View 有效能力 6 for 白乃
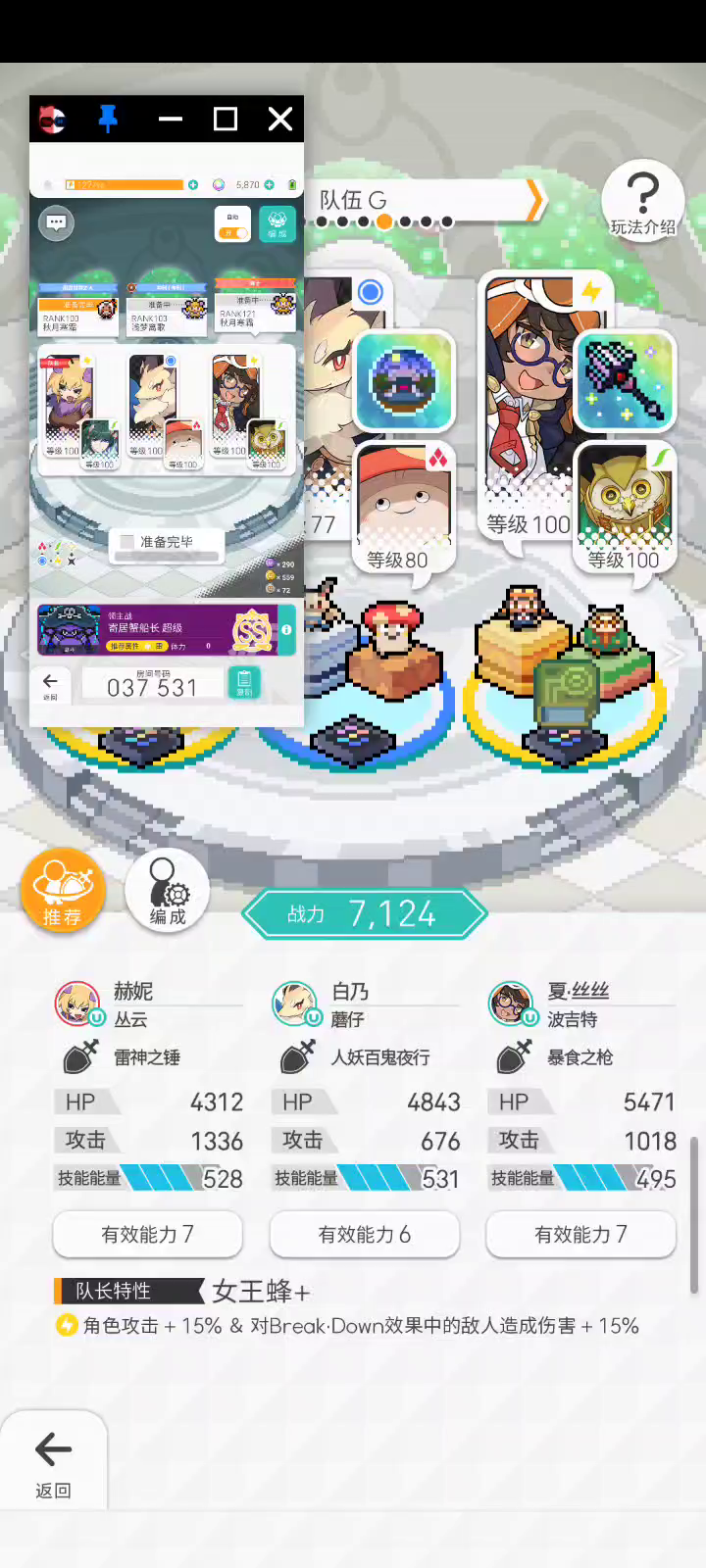The height and width of the screenshot is (1568, 706). point(365,1235)
